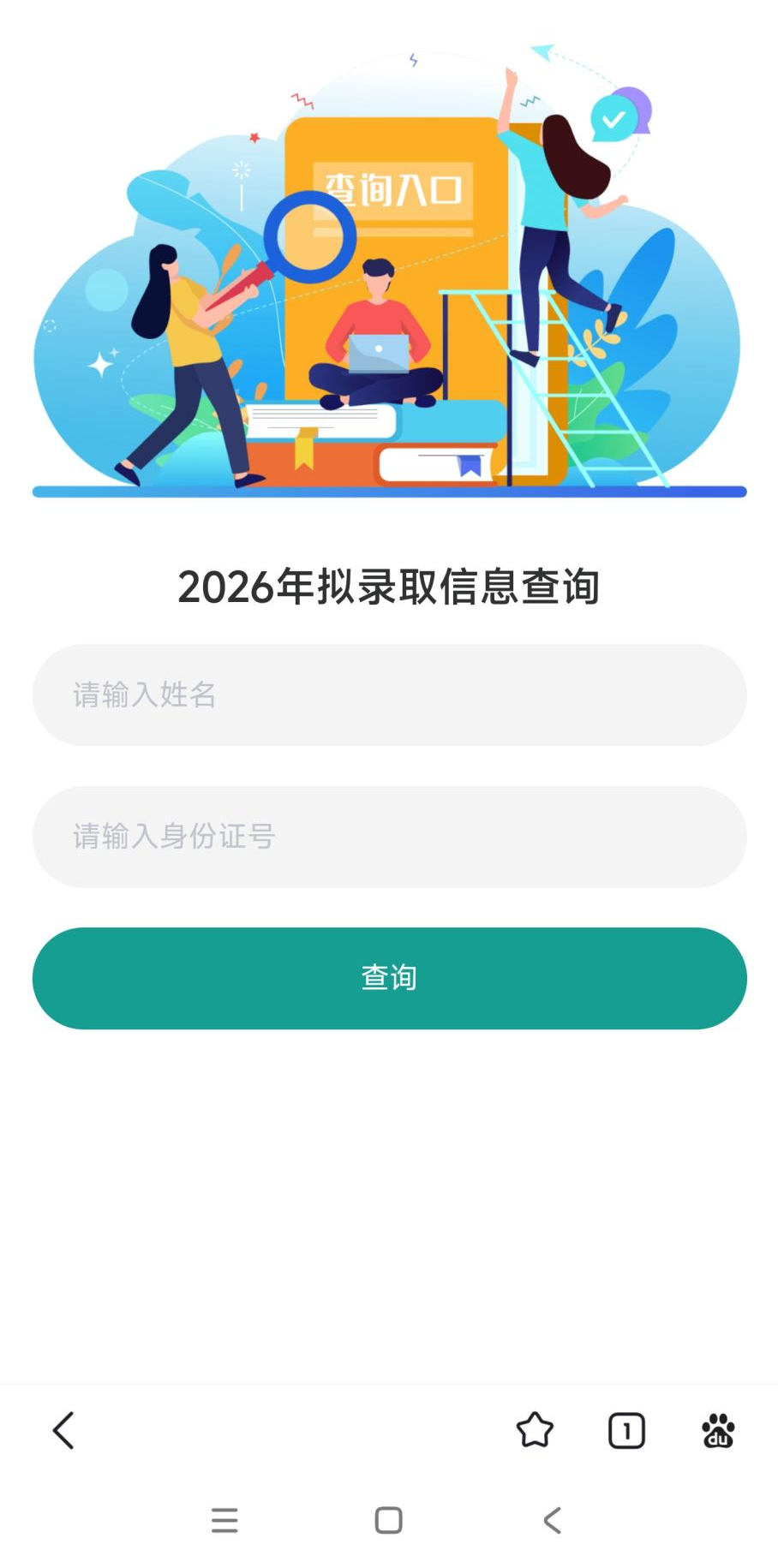This screenshot has height=1568, width=778.
Task: Submit with the green 查询 button
Action: click(x=389, y=978)
